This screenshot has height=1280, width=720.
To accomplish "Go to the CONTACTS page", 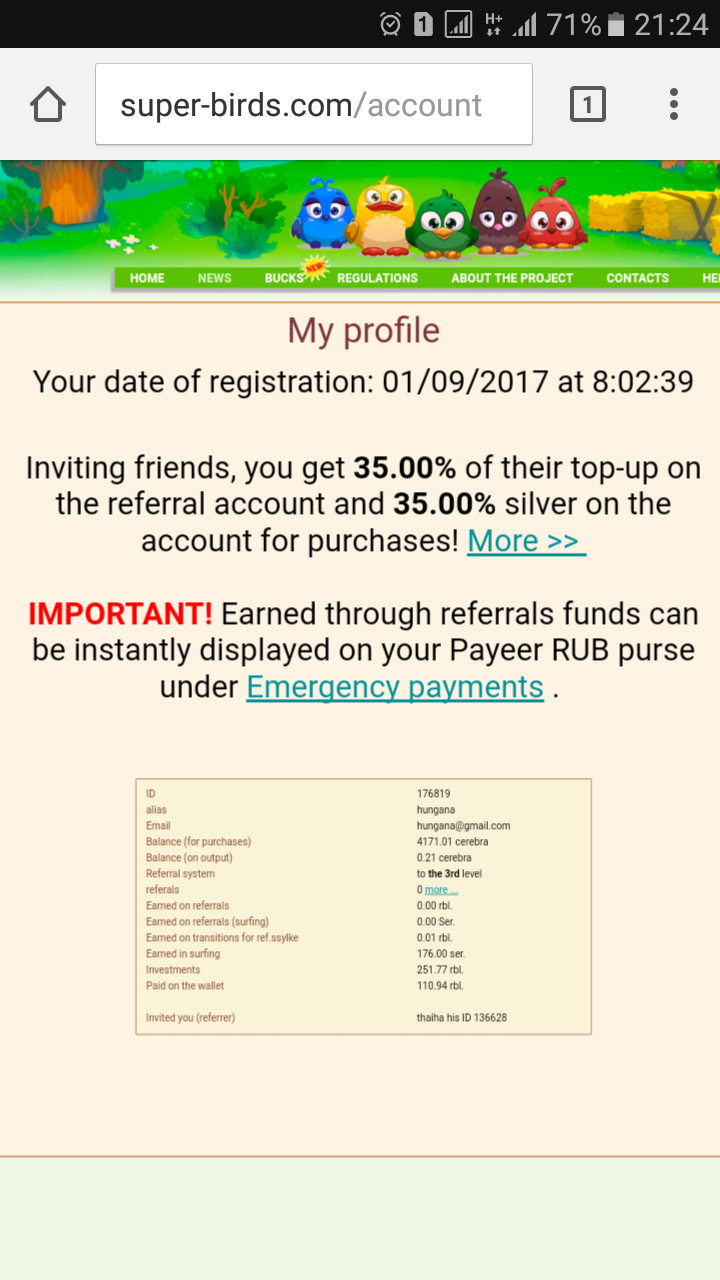I will coord(637,278).
